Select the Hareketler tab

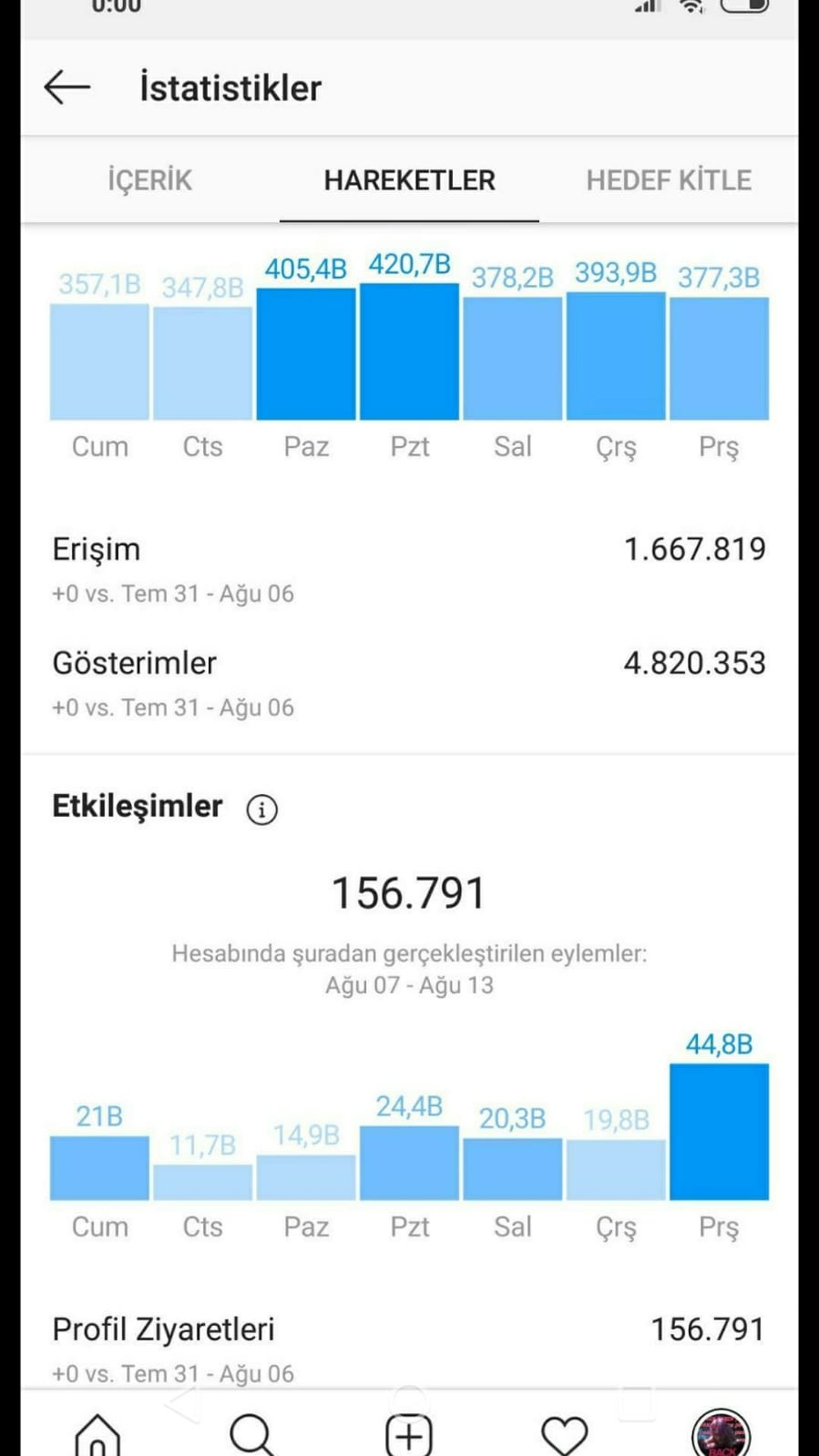409,180
